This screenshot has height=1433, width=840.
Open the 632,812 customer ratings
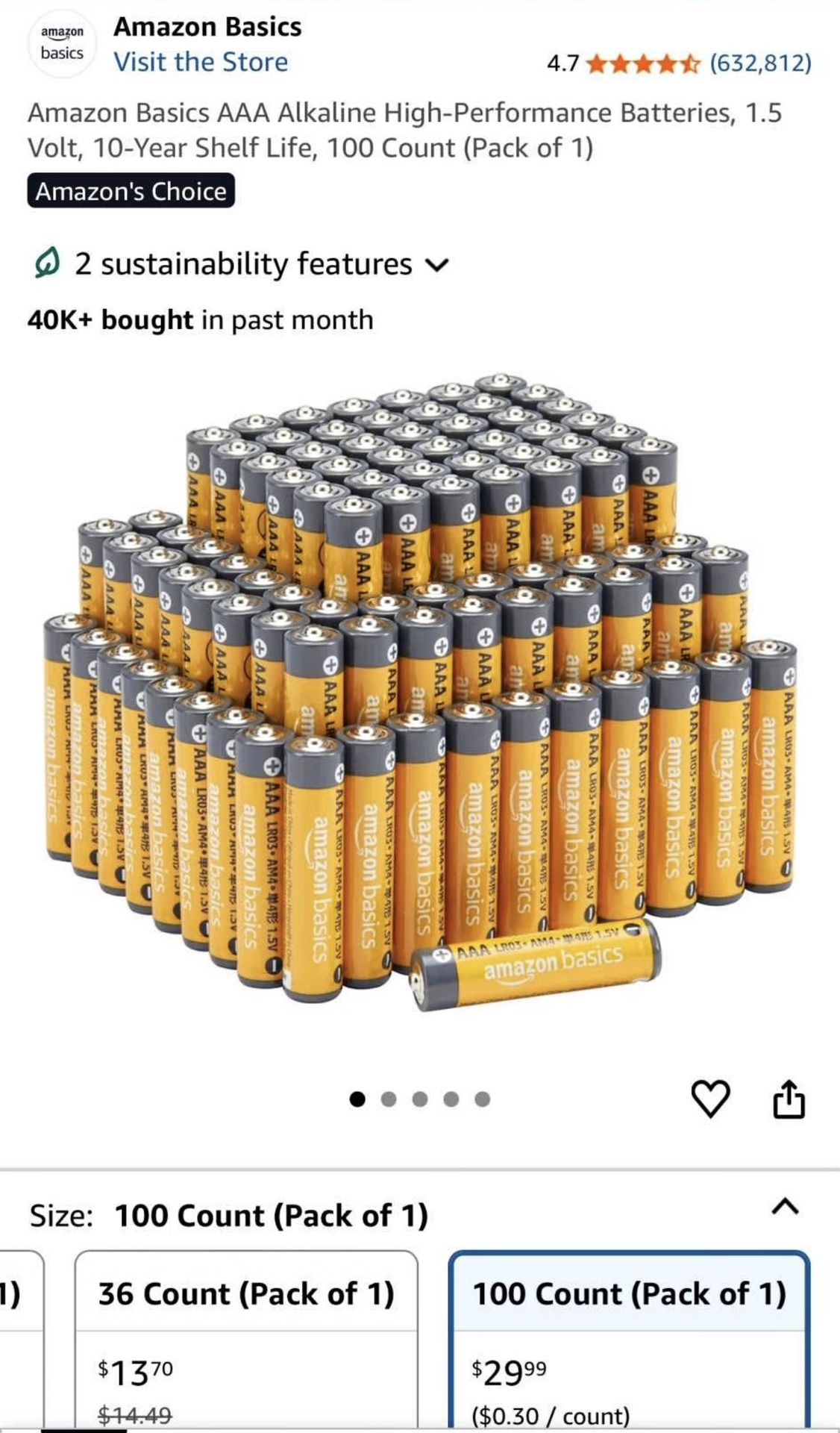pos(759,63)
